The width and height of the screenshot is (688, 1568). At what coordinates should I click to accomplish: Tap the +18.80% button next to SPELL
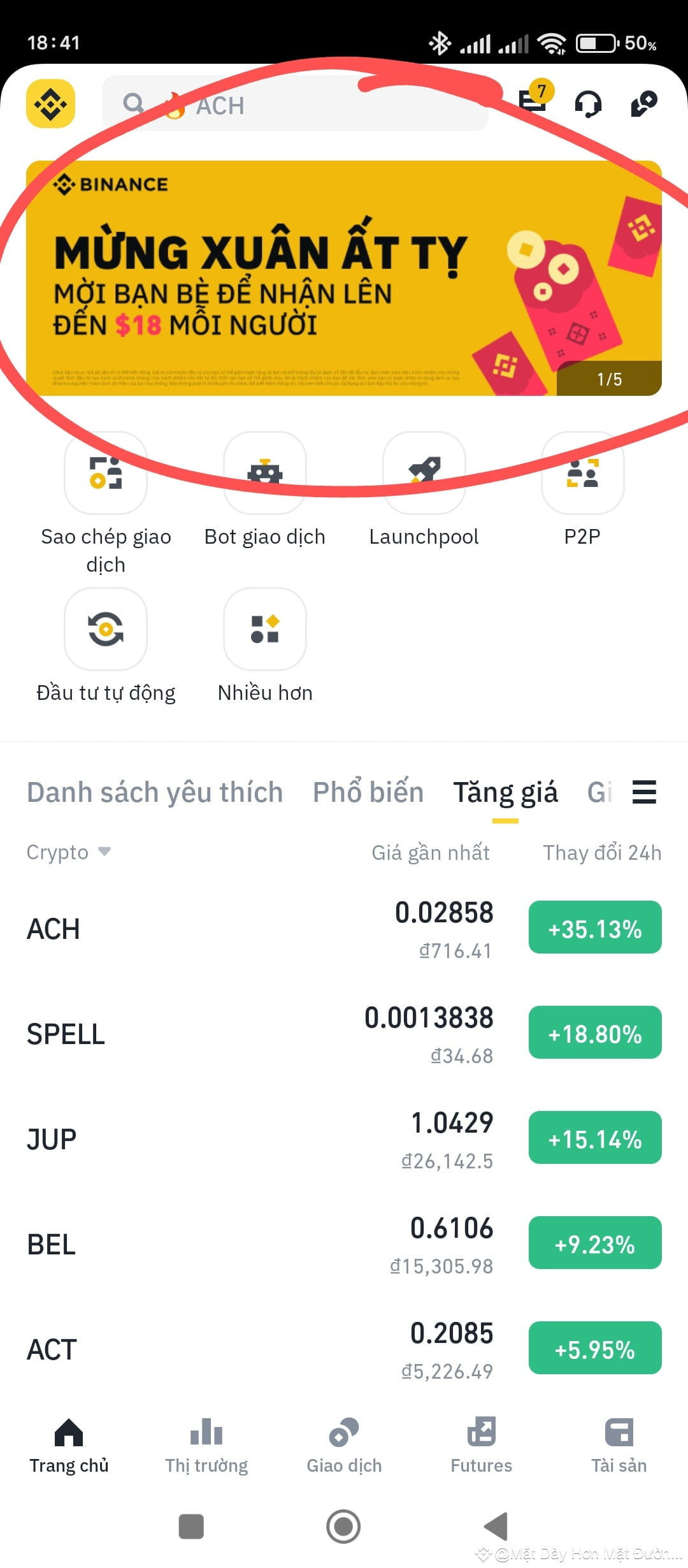[594, 1033]
